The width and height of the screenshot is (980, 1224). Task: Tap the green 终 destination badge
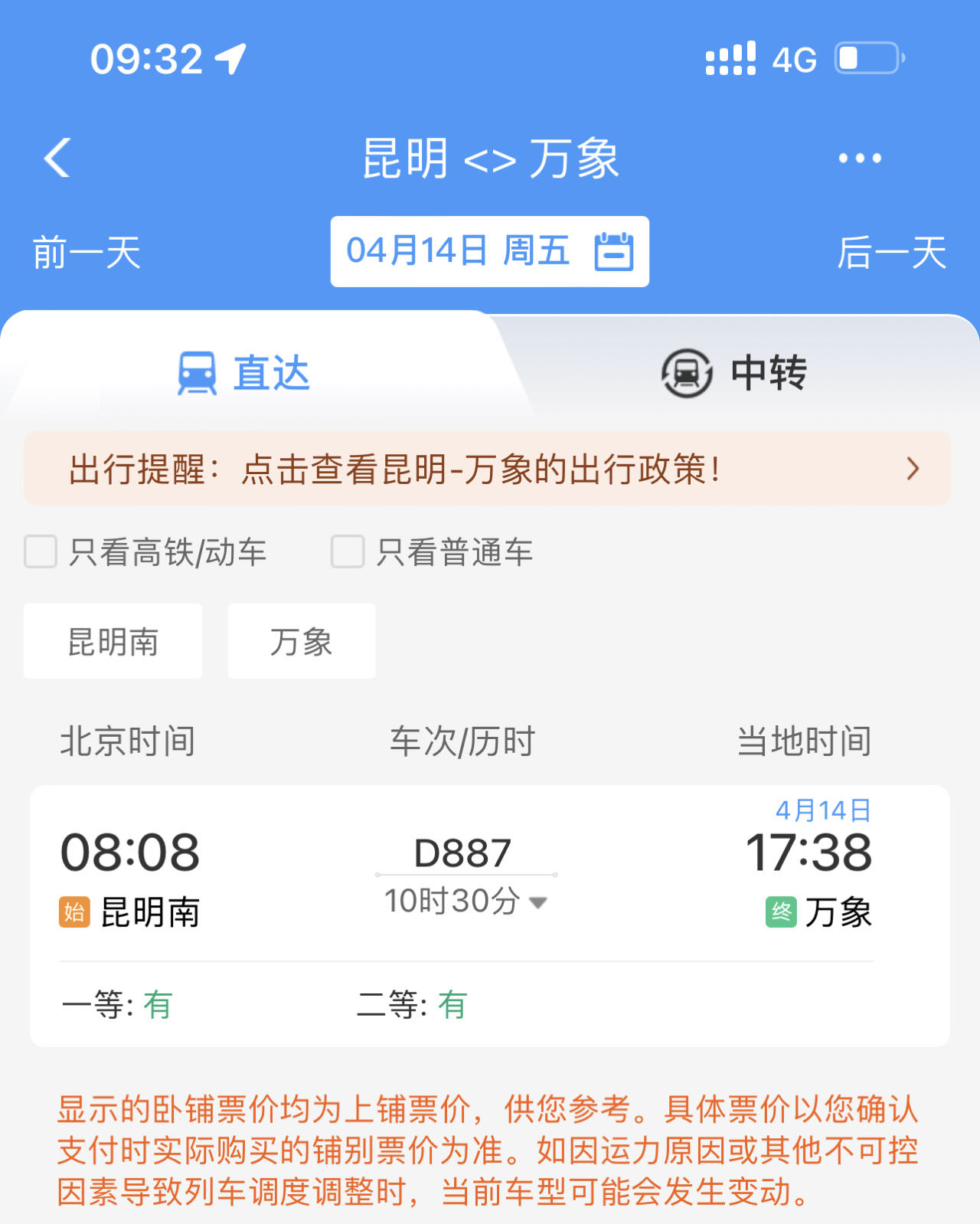[782, 911]
